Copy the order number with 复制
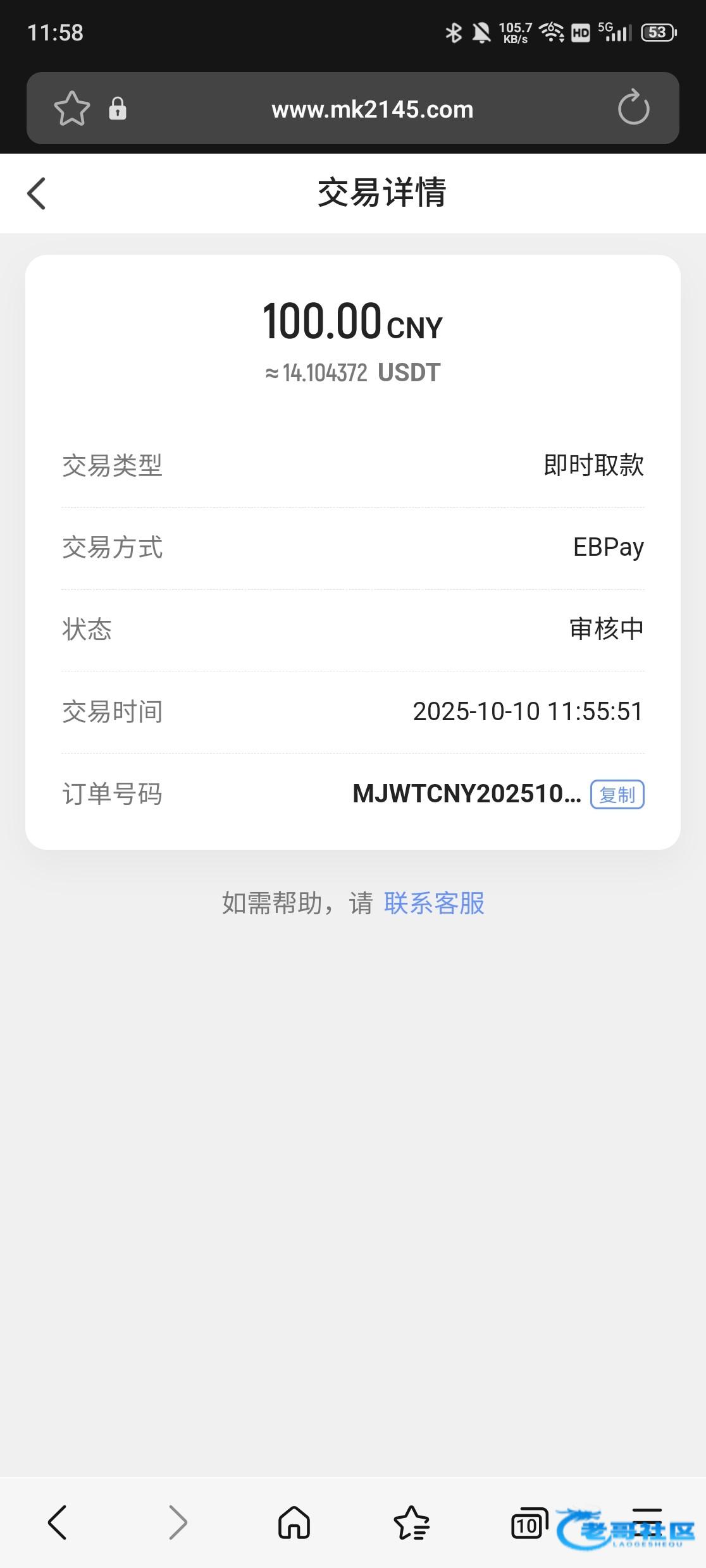The image size is (706, 1568). point(617,794)
